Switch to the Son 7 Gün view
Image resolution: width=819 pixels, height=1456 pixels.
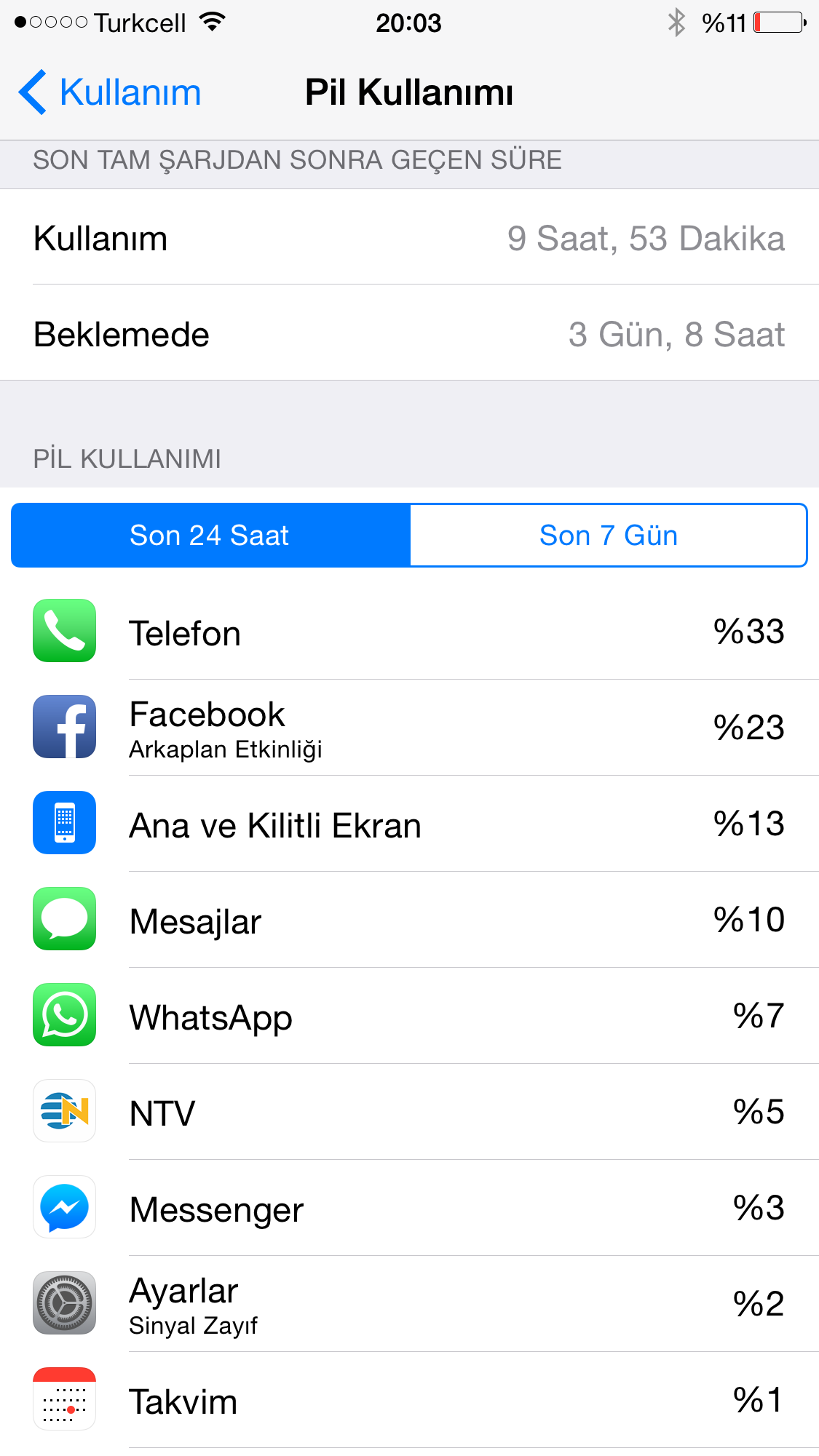click(609, 535)
